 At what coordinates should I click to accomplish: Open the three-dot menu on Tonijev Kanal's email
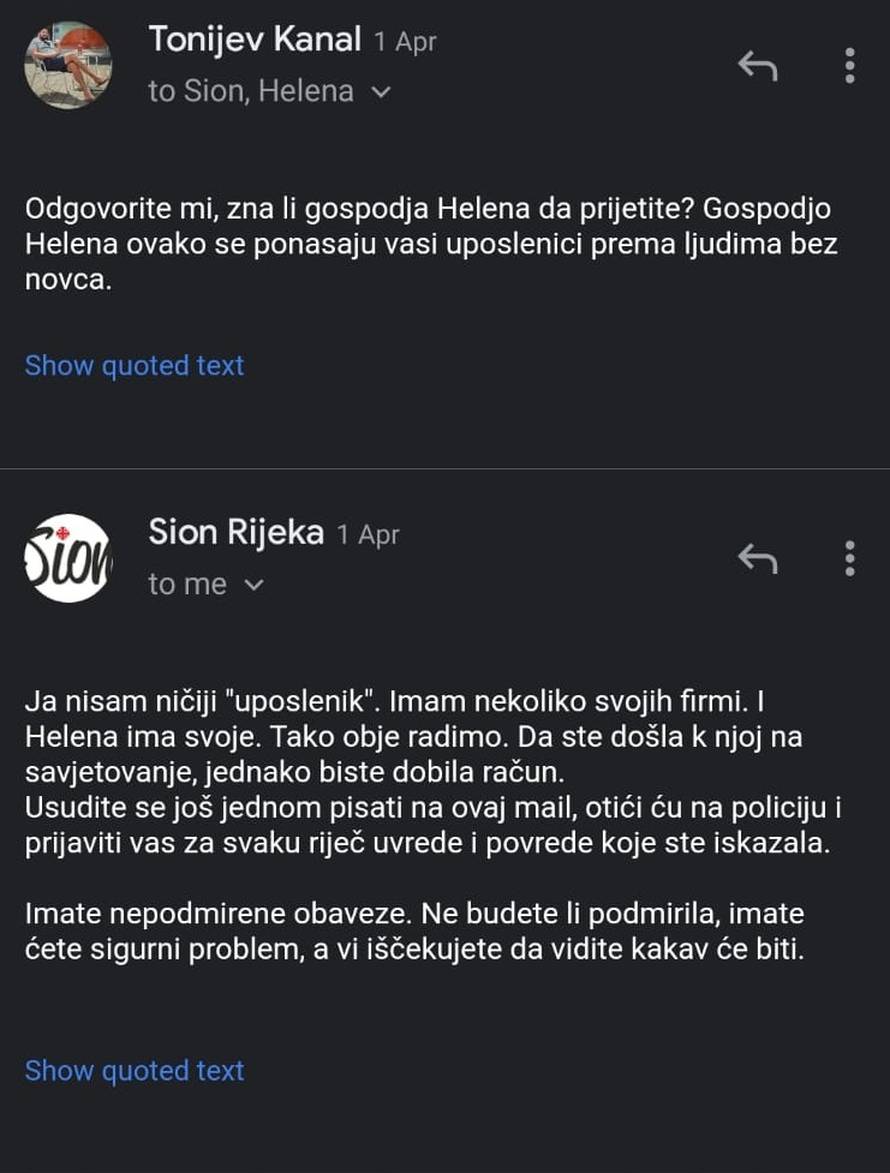(849, 66)
